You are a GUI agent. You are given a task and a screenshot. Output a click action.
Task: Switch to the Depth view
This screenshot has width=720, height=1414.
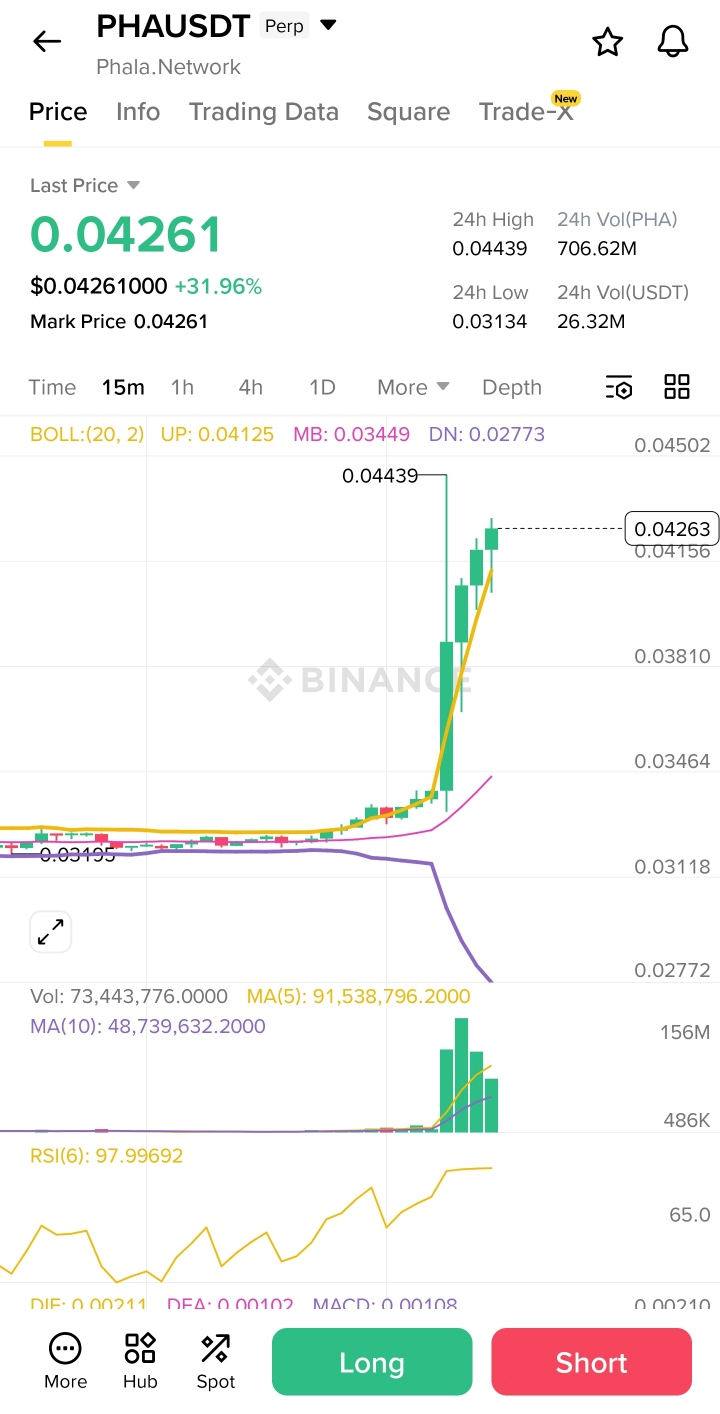tap(511, 386)
